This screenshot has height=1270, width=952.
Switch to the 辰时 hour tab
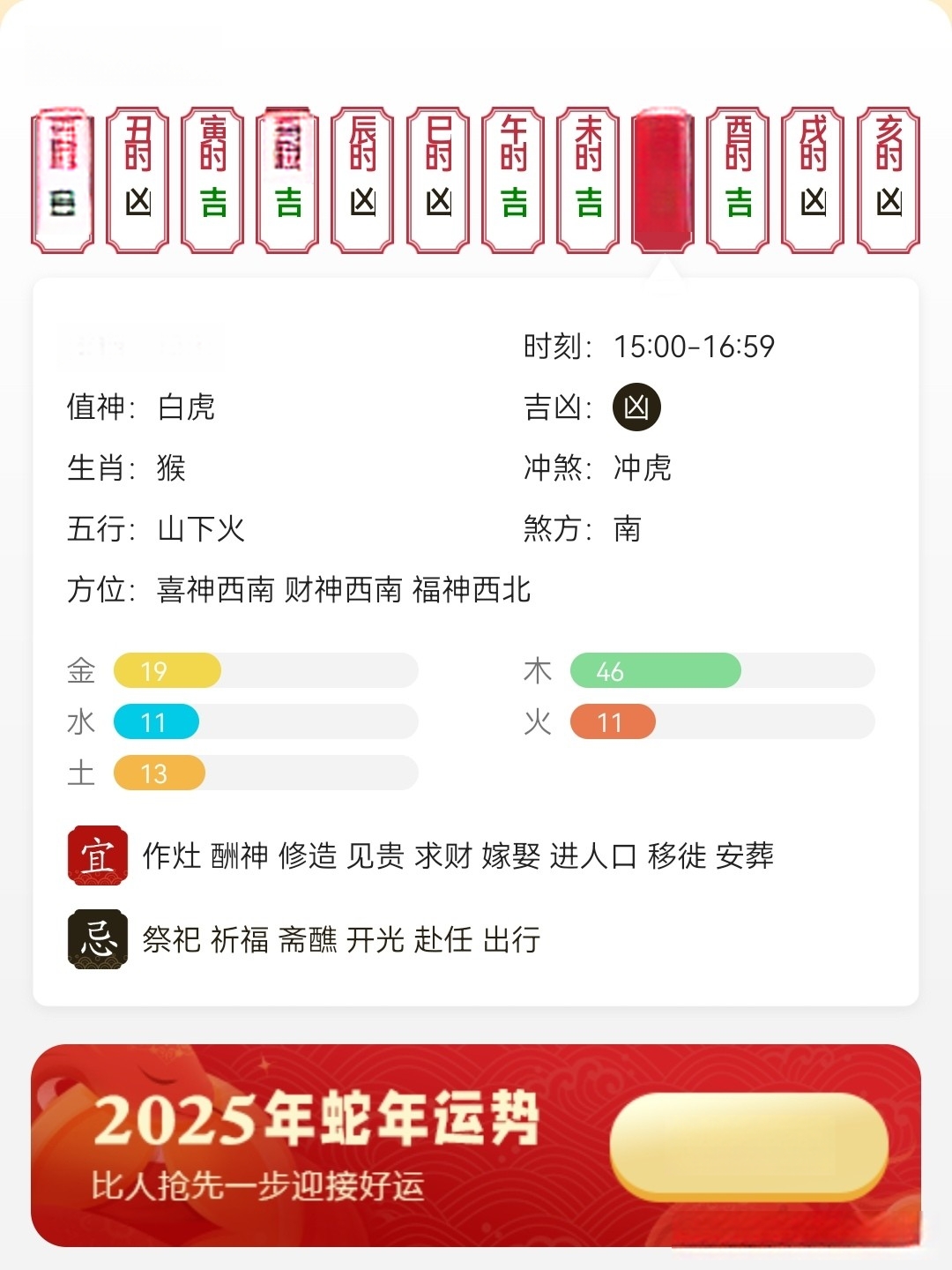[x=362, y=179]
